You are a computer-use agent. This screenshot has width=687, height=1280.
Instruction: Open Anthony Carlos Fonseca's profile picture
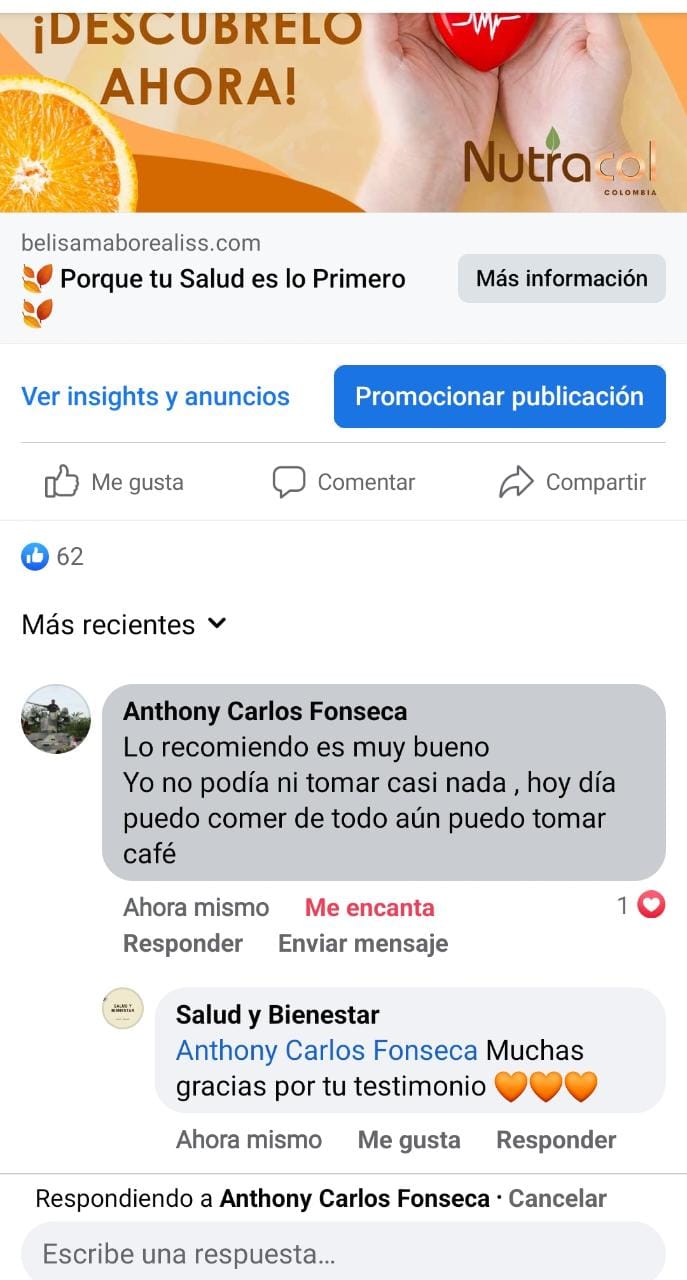56,719
